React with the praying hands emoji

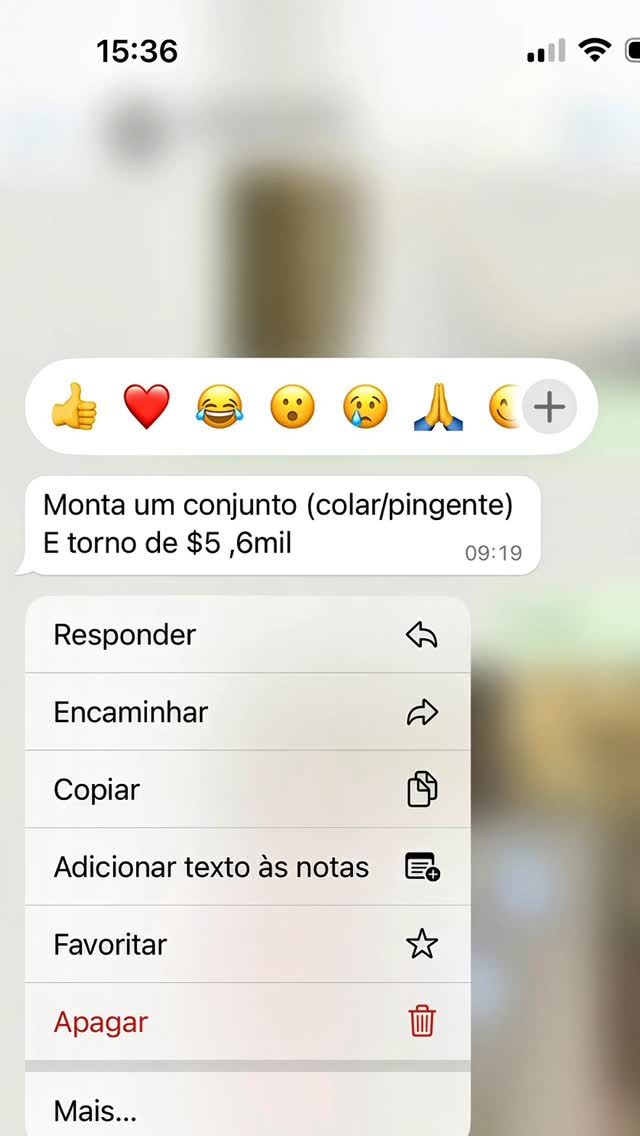click(x=439, y=407)
